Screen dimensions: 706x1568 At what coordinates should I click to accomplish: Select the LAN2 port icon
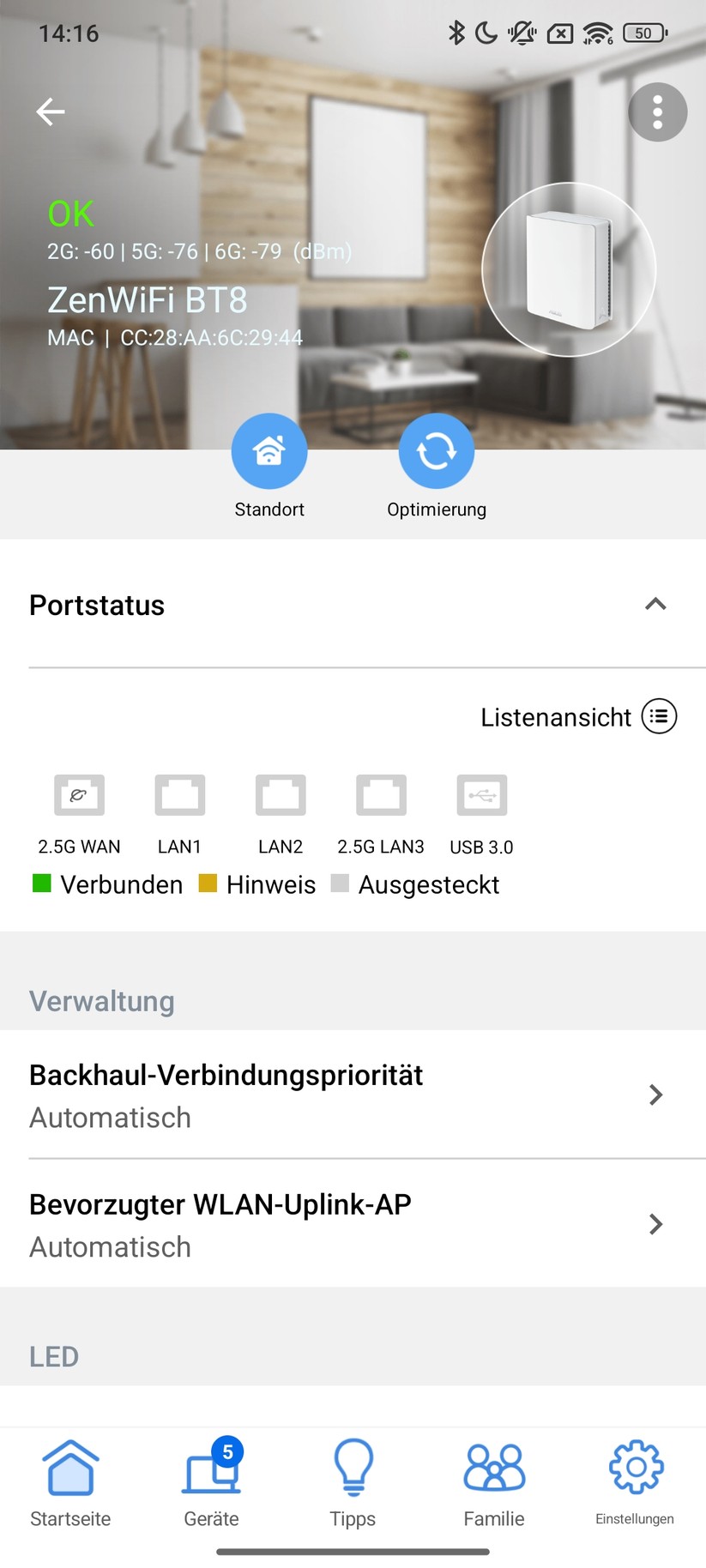(x=281, y=794)
